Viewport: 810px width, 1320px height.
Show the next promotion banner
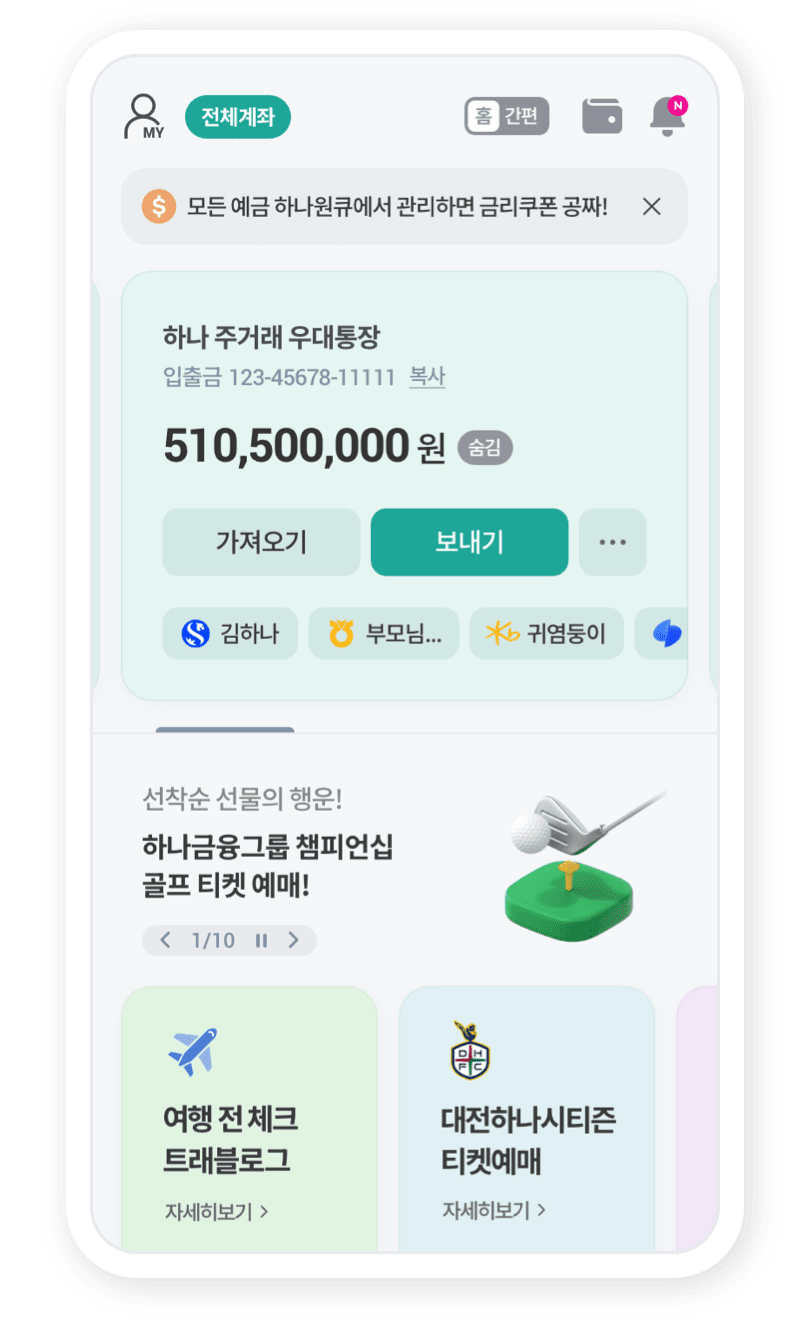pyautogui.click(x=293, y=940)
